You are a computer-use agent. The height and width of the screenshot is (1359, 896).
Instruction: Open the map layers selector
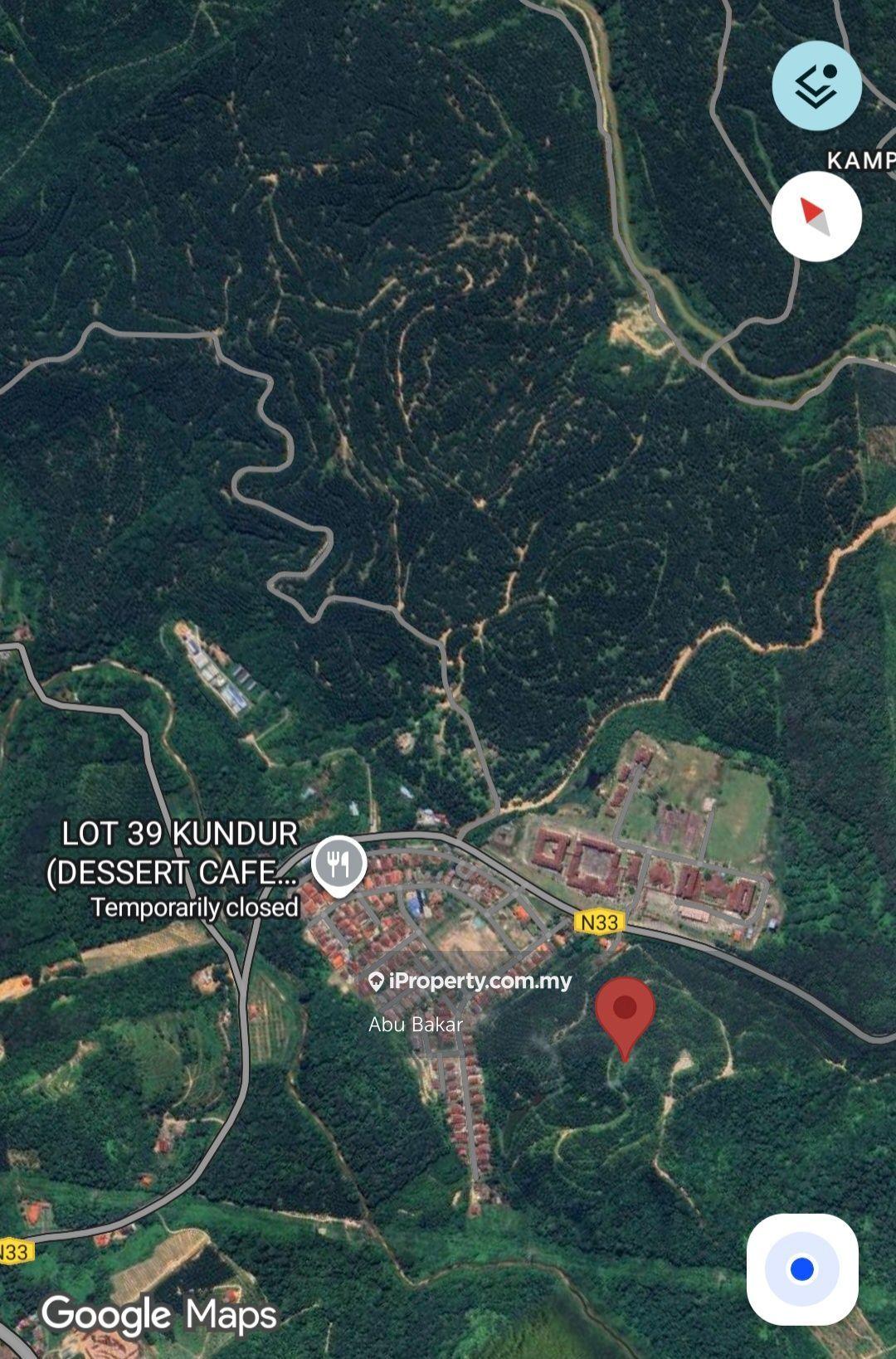pos(817,85)
